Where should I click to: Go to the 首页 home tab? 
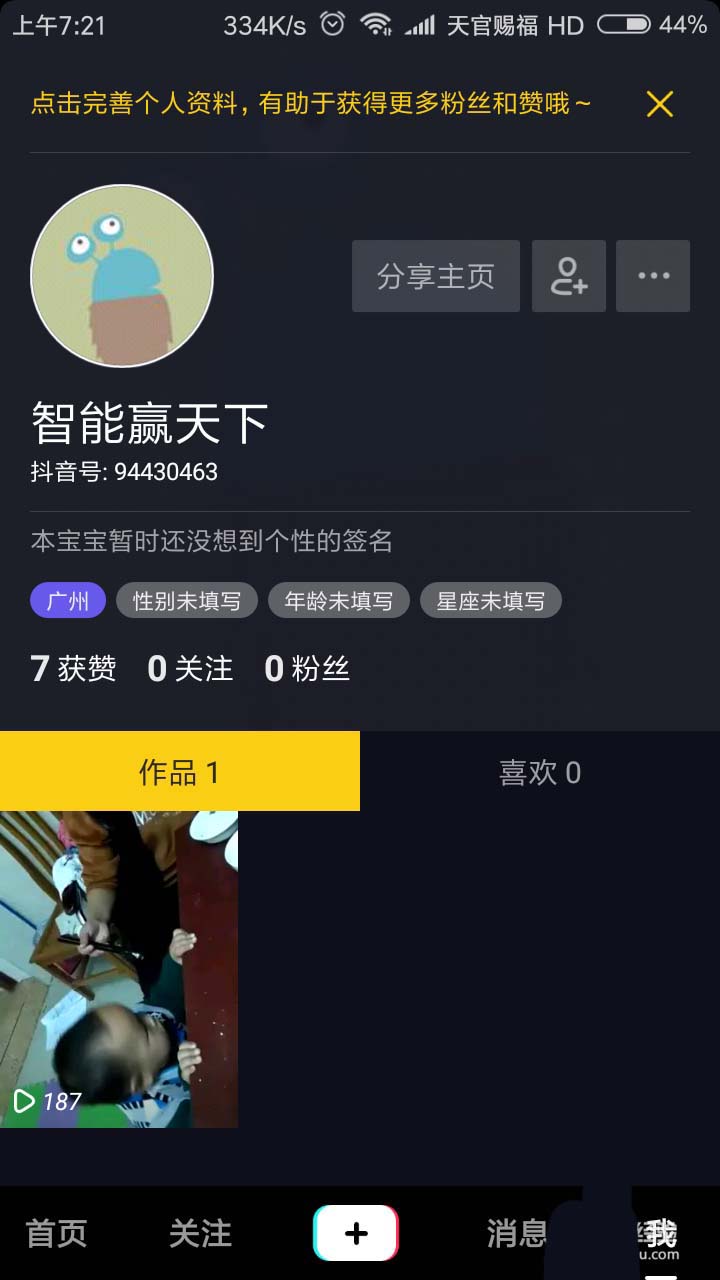(x=57, y=1234)
